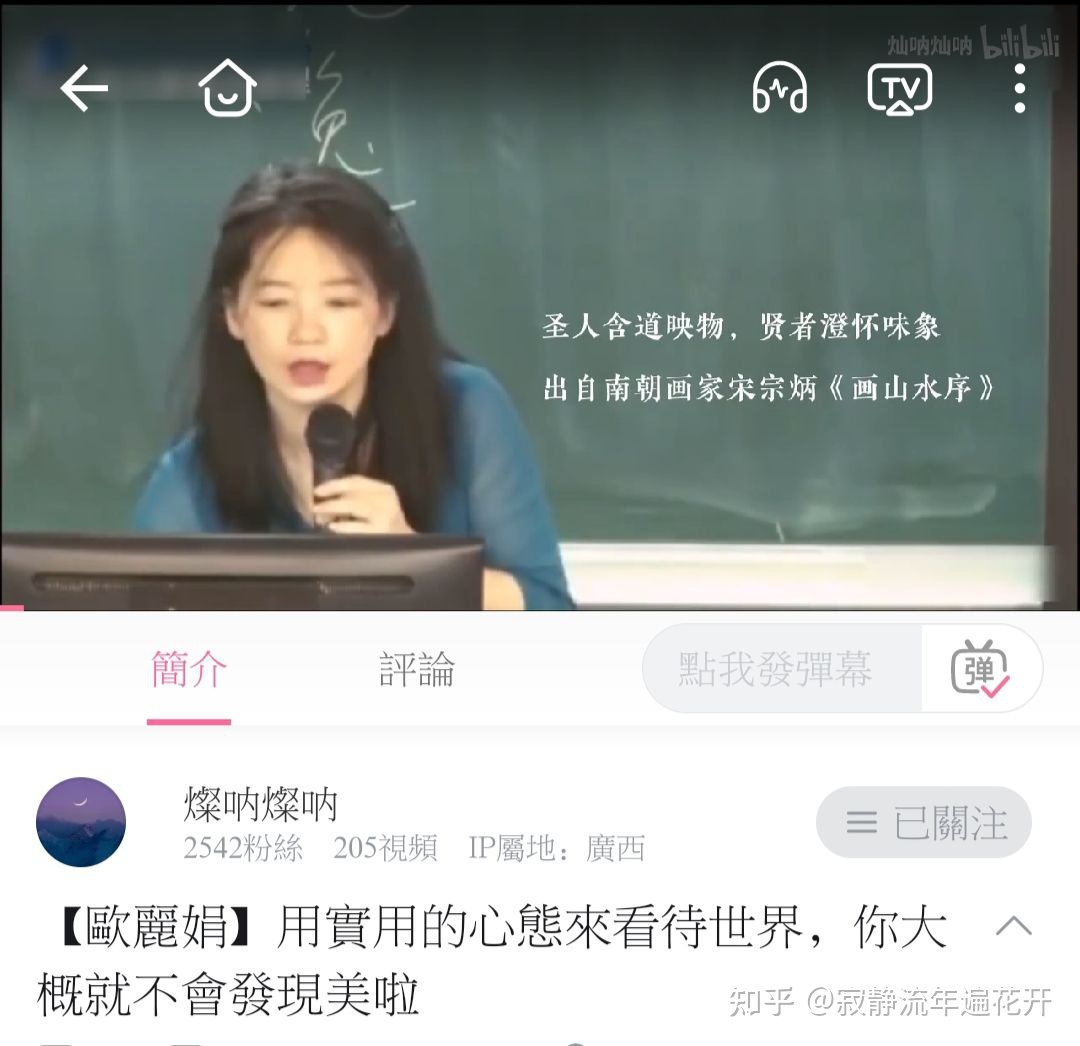Tap the 點我發彈幕 input field

776,669
